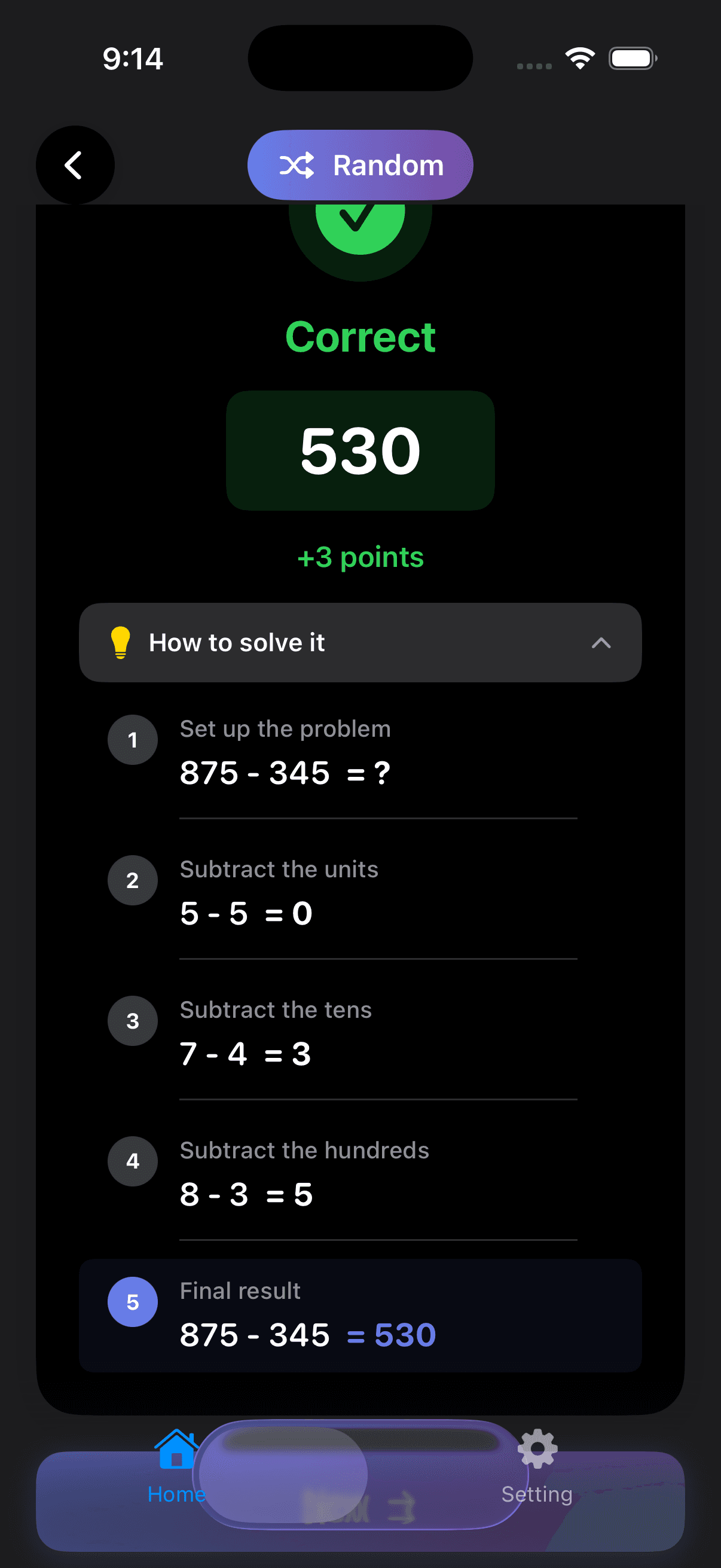
Task: Tap the chevron inside the back button
Action: pyautogui.click(x=74, y=165)
